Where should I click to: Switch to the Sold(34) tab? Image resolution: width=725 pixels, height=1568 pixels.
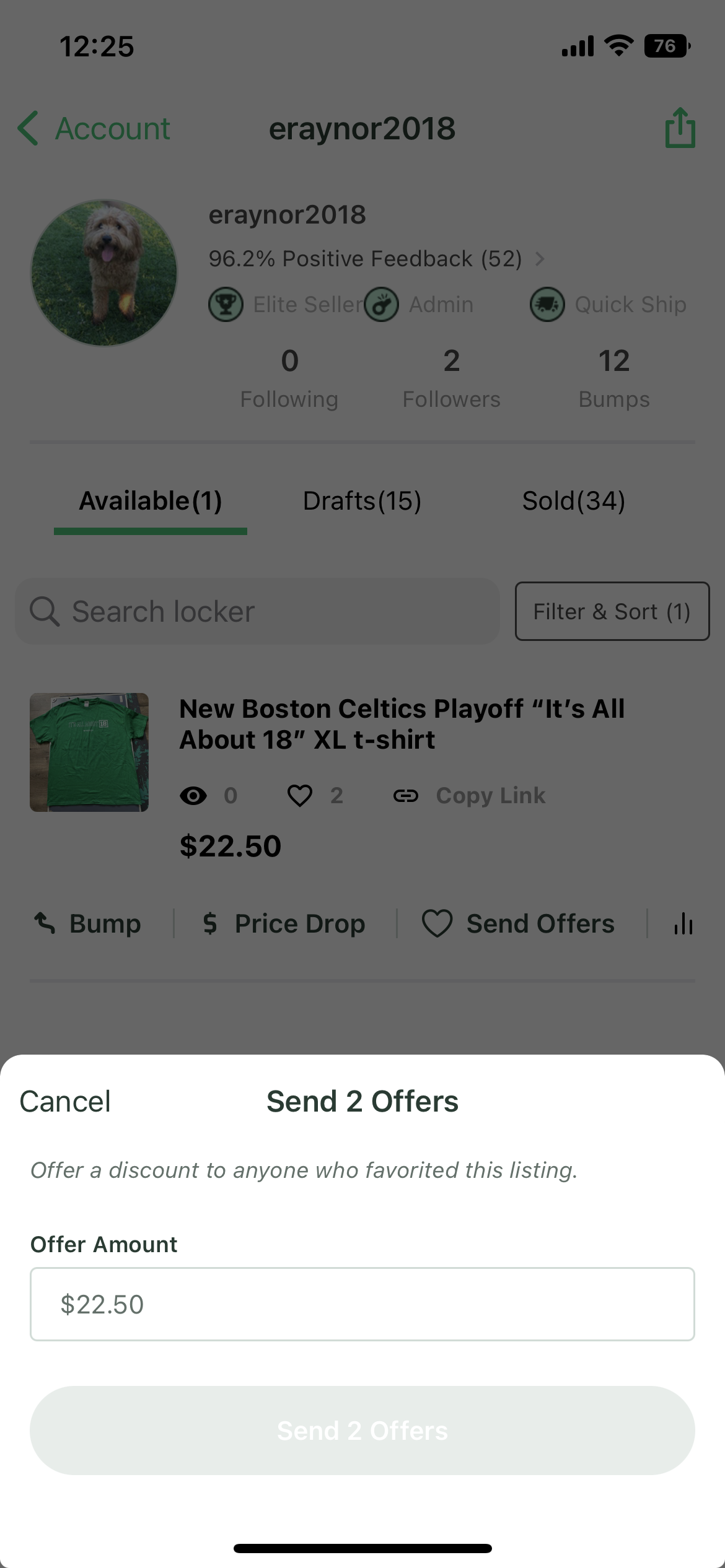(x=574, y=501)
